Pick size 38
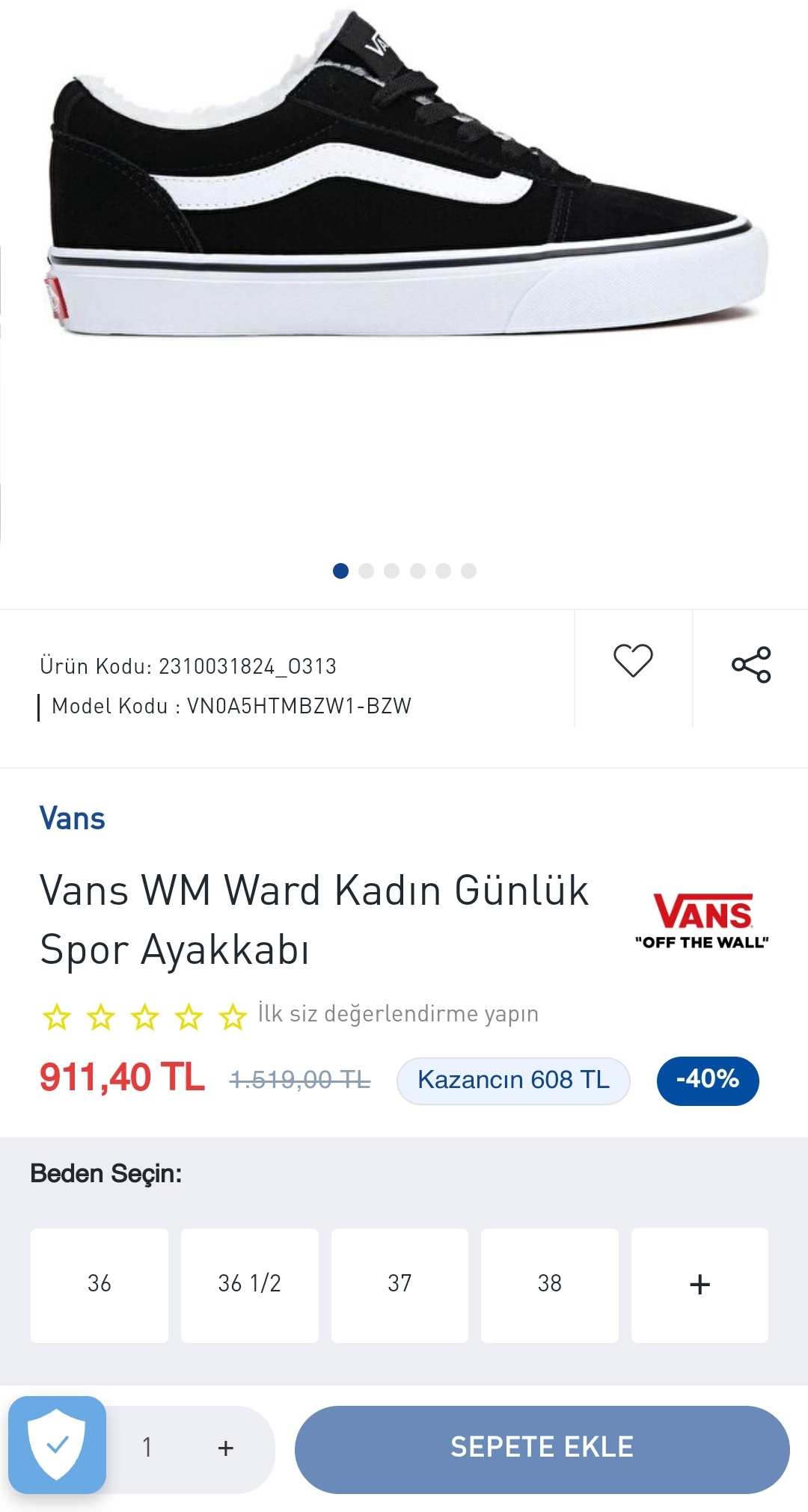 550,1285
